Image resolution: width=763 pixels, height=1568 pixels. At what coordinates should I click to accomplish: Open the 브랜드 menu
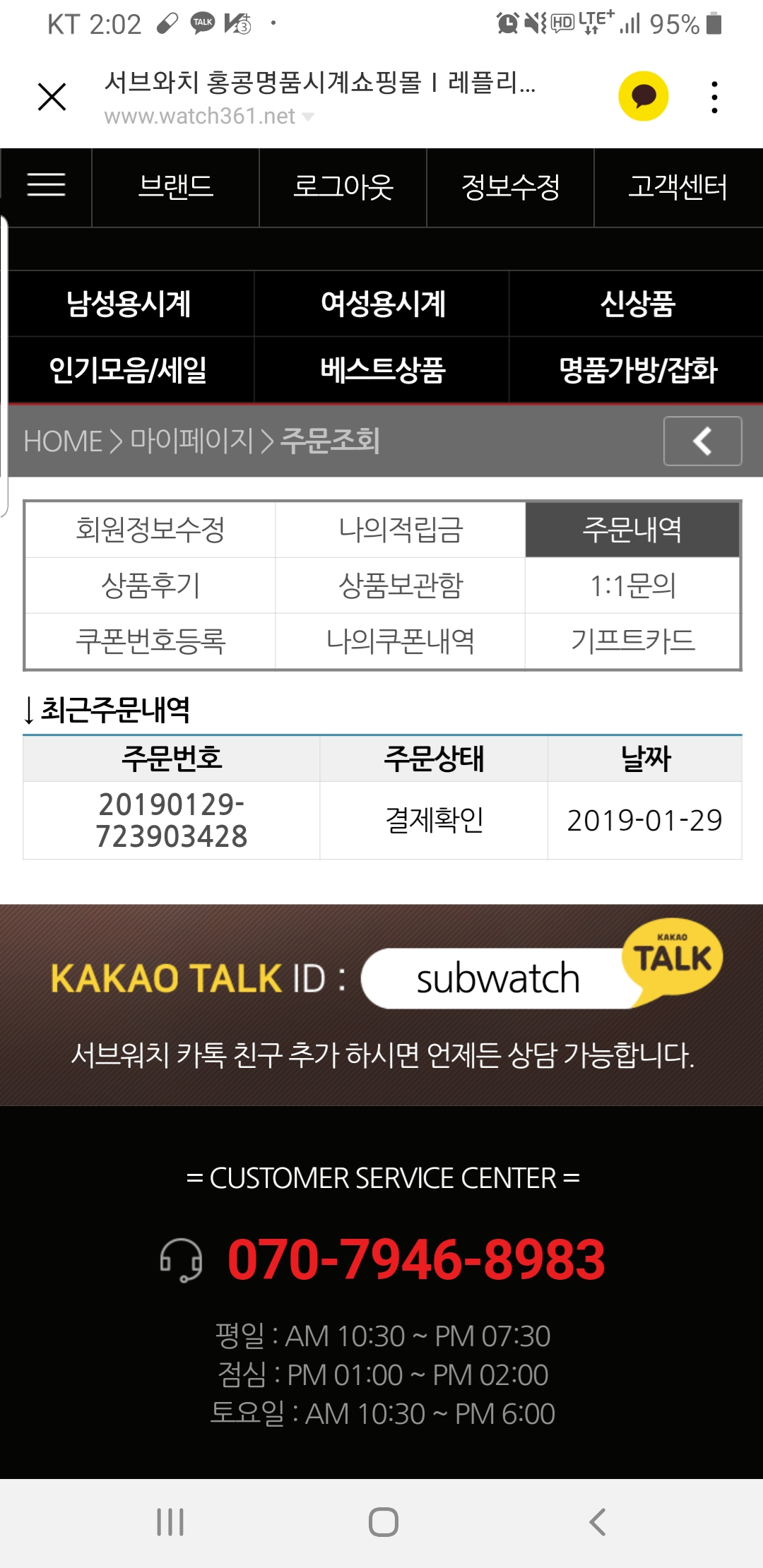coord(175,187)
